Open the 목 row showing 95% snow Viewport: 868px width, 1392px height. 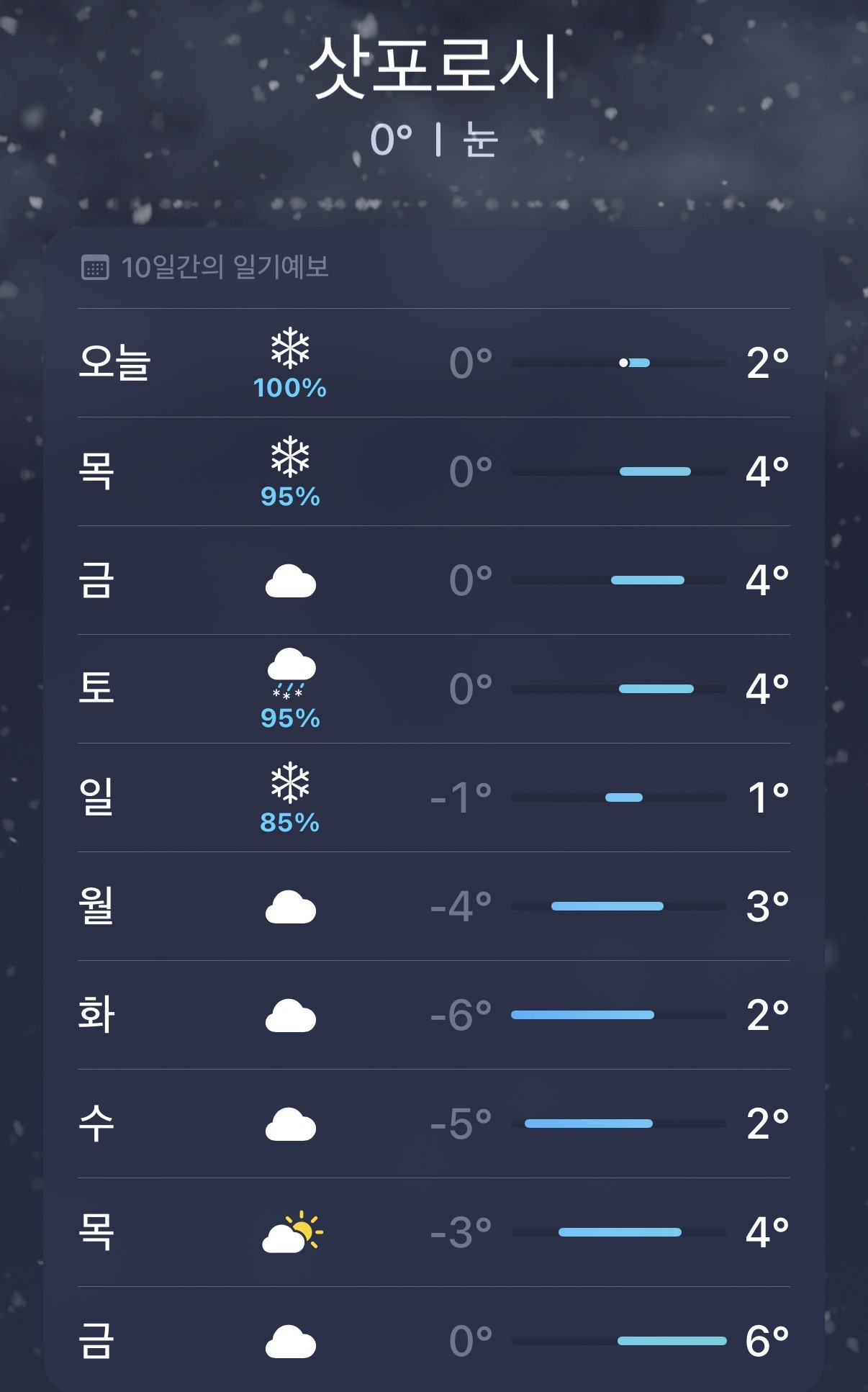pyautogui.click(x=434, y=471)
